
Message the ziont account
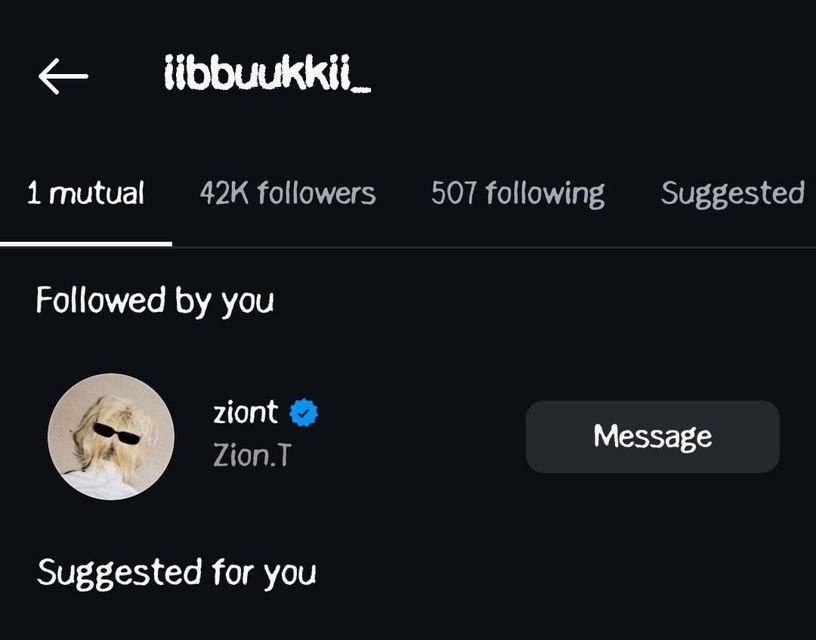(652, 436)
